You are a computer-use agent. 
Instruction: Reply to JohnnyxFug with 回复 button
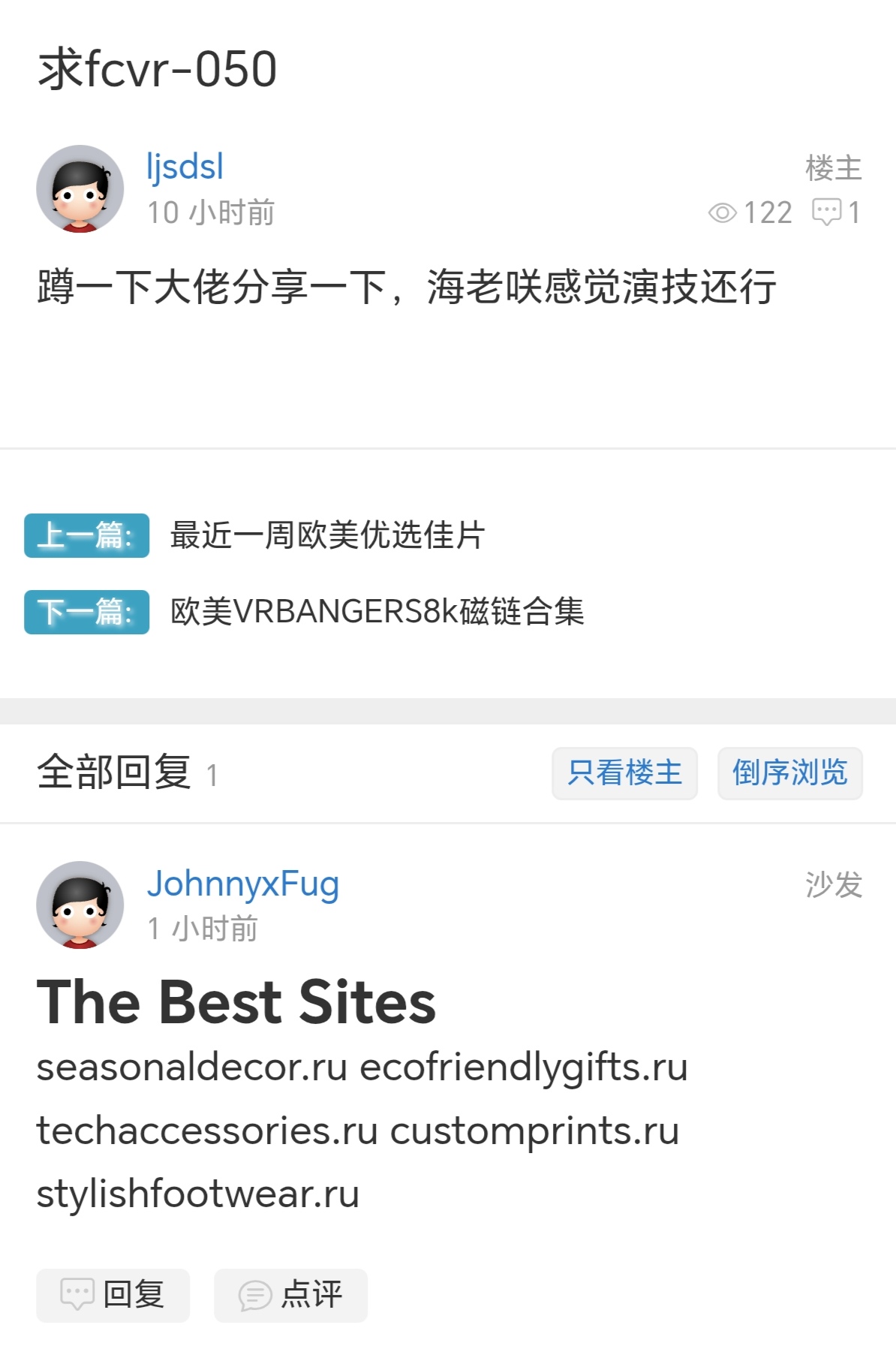tap(113, 1295)
